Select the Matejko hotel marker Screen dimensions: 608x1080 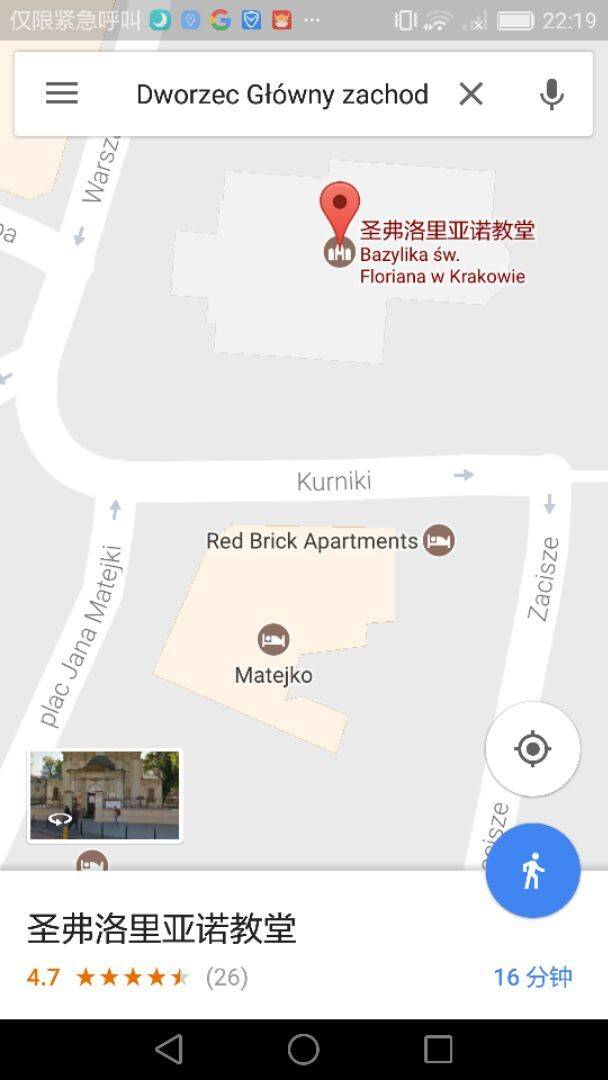click(x=273, y=639)
